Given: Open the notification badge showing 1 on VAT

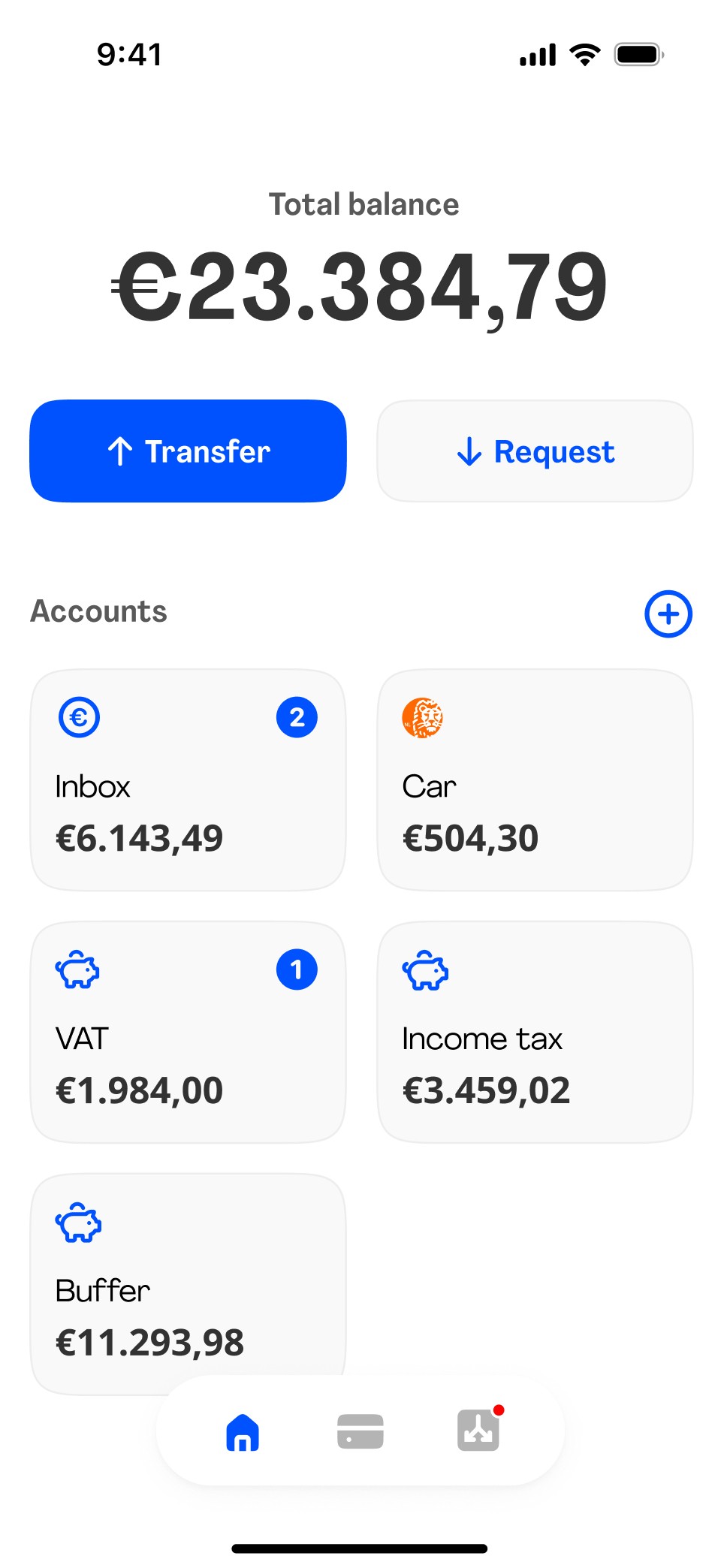Looking at the screenshot, I should (x=297, y=969).
